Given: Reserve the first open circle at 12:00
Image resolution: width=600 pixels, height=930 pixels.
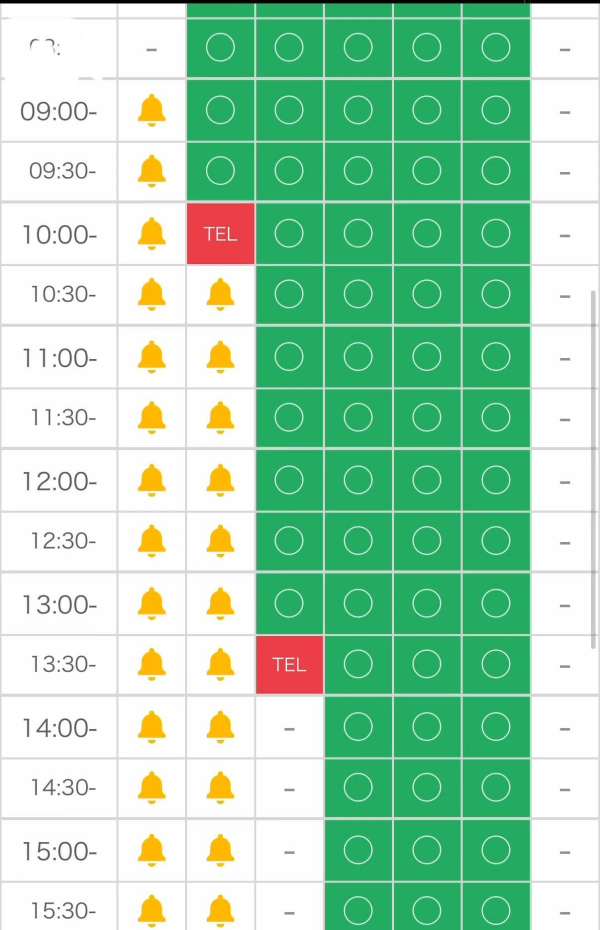Looking at the screenshot, I should (x=289, y=480).
